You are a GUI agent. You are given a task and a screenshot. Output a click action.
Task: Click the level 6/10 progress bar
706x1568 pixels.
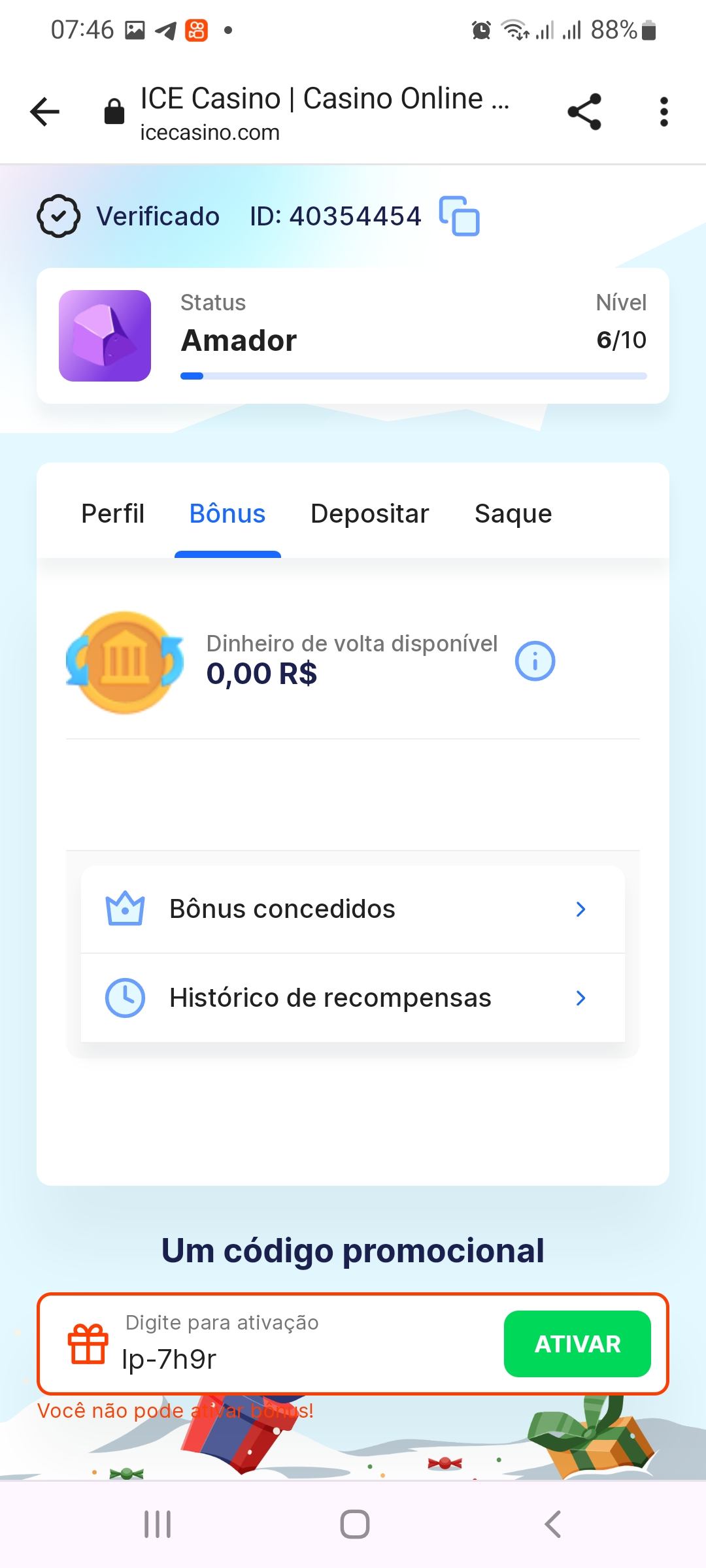point(414,376)
